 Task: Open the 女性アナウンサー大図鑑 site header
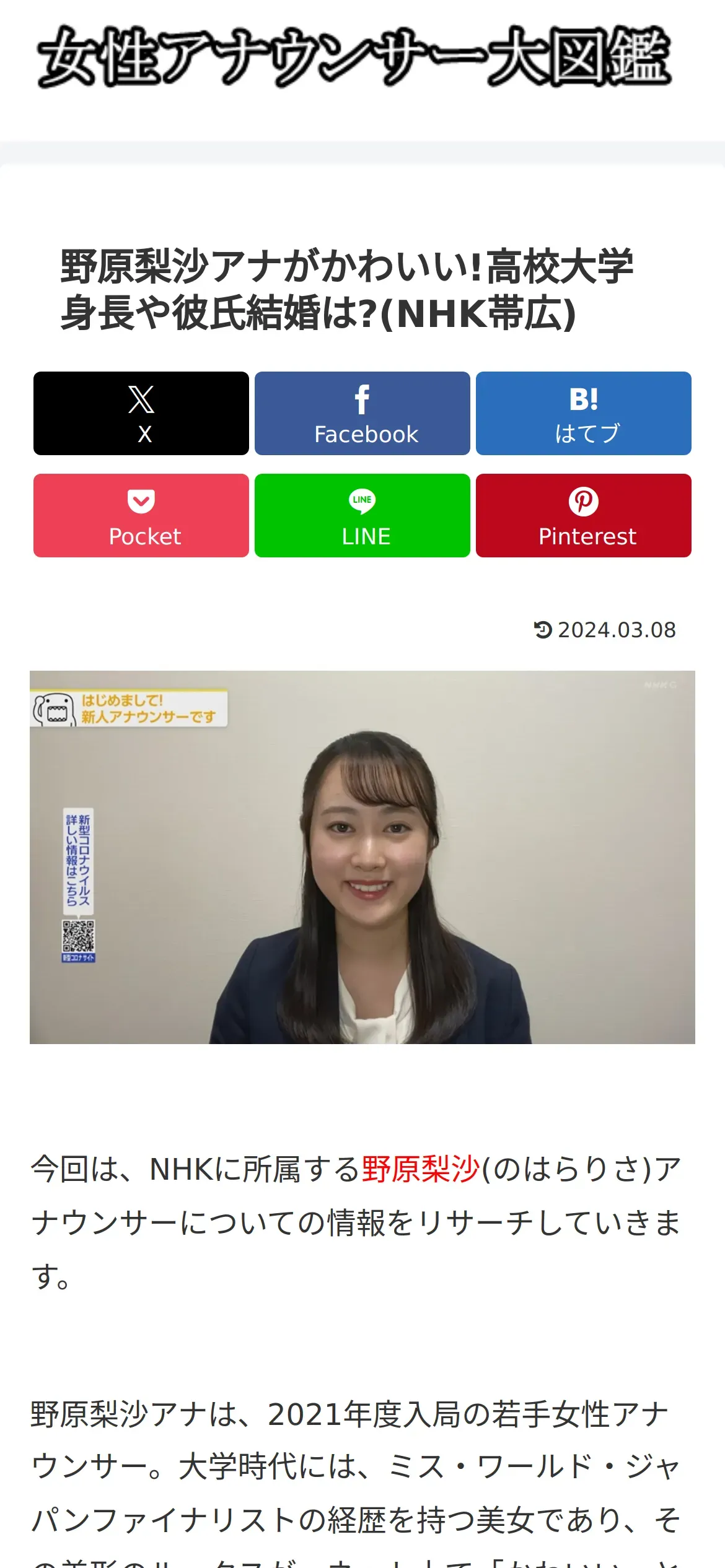coord(354,57)
